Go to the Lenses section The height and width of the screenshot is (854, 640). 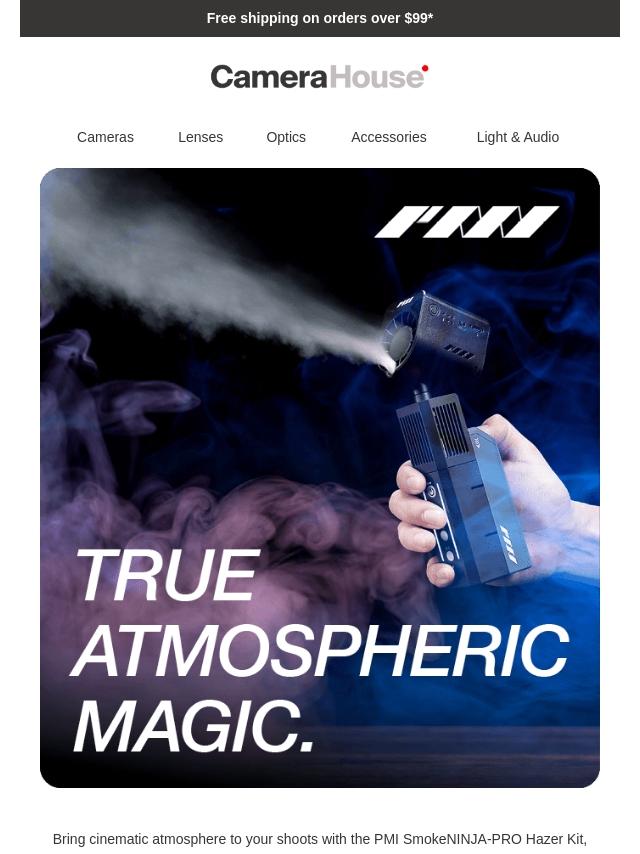[200, 137]
